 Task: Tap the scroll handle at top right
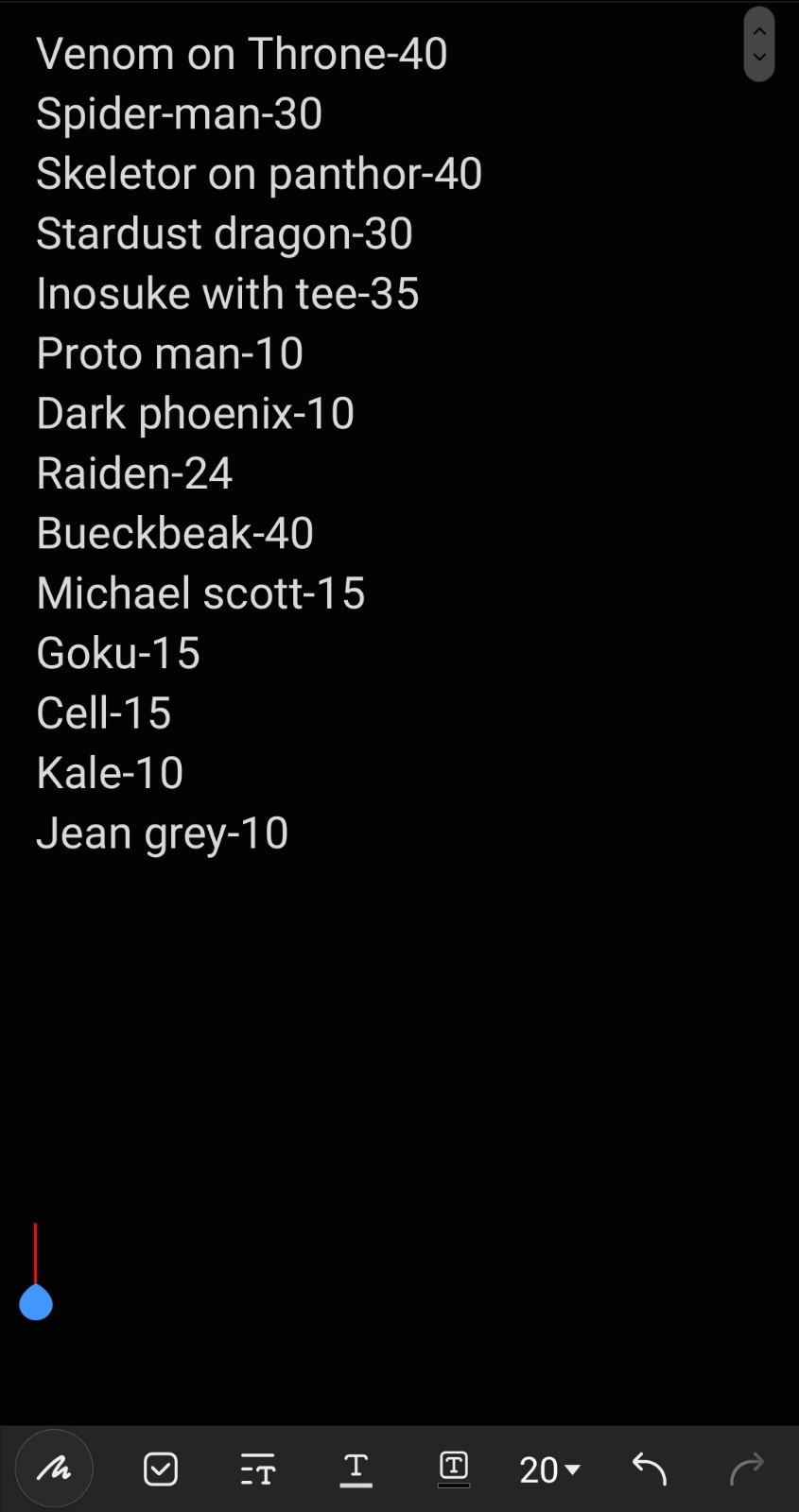[x=759, y=44]
